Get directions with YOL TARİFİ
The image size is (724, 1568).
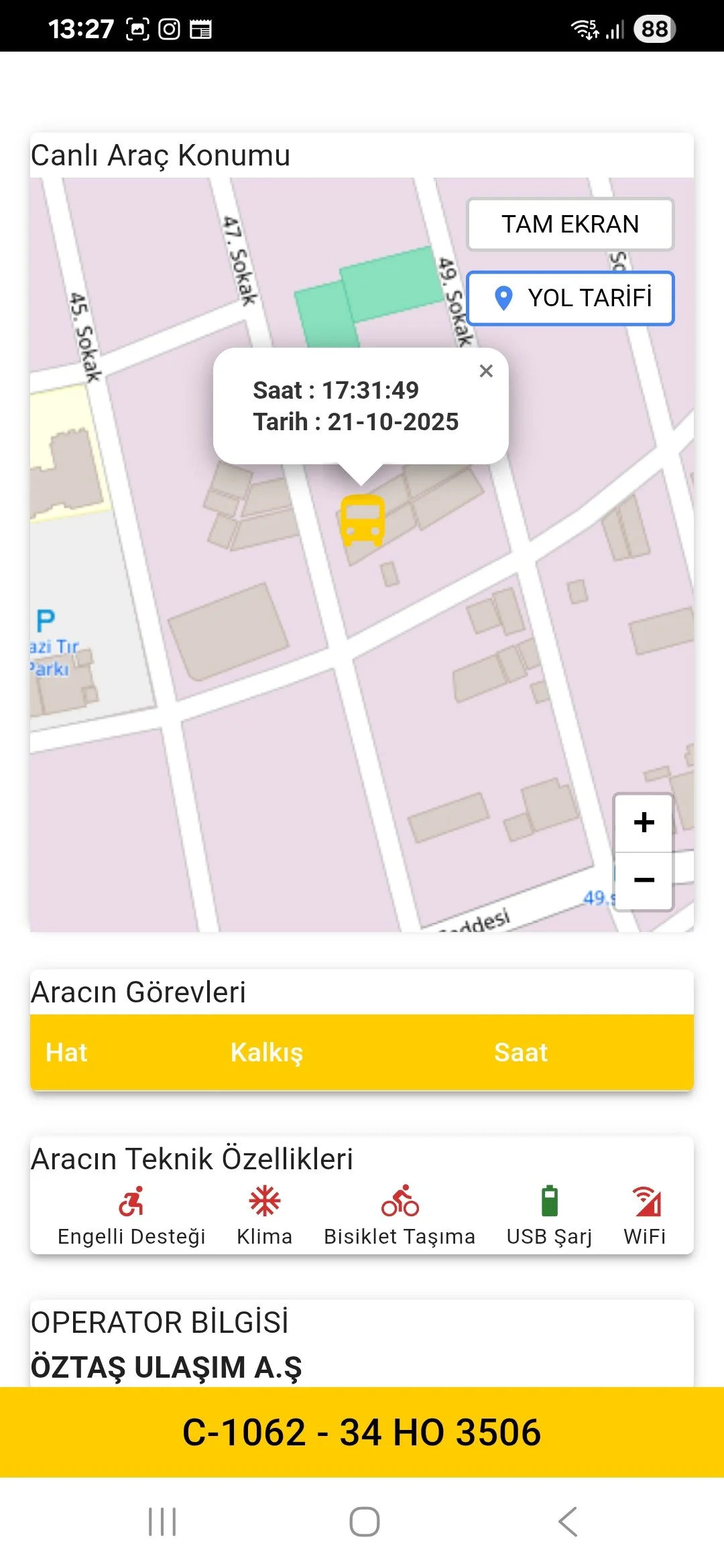point(570,298)
